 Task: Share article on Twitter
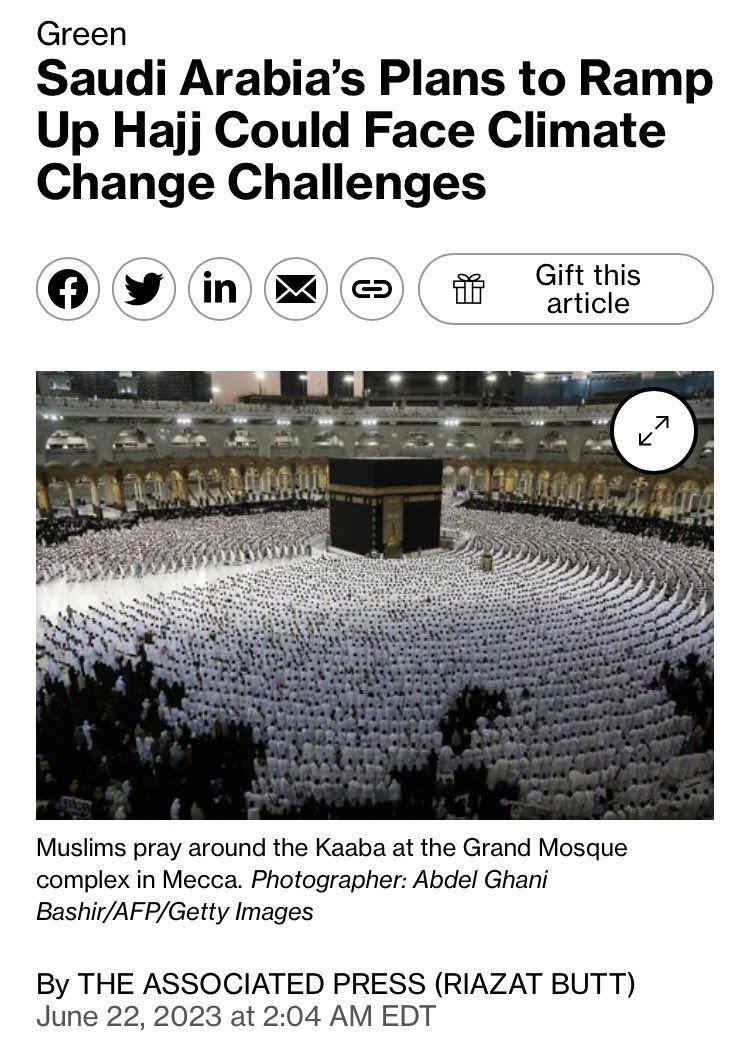click(x=144, y=290)
